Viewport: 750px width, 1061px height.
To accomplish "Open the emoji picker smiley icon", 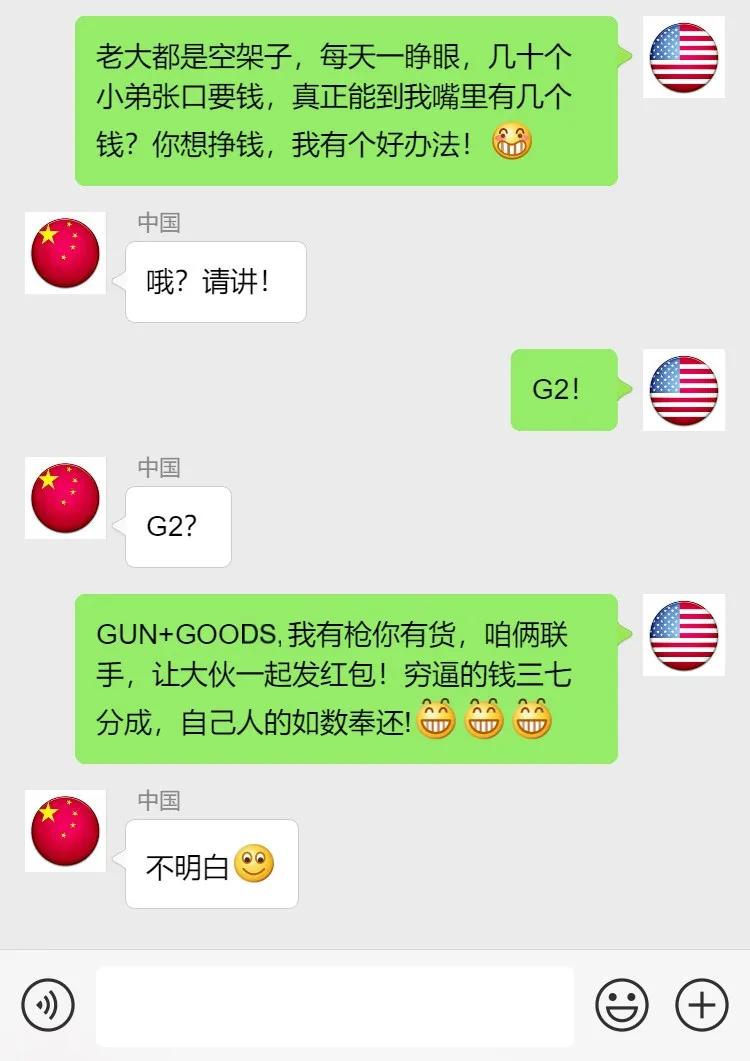I will (620, 1006).
